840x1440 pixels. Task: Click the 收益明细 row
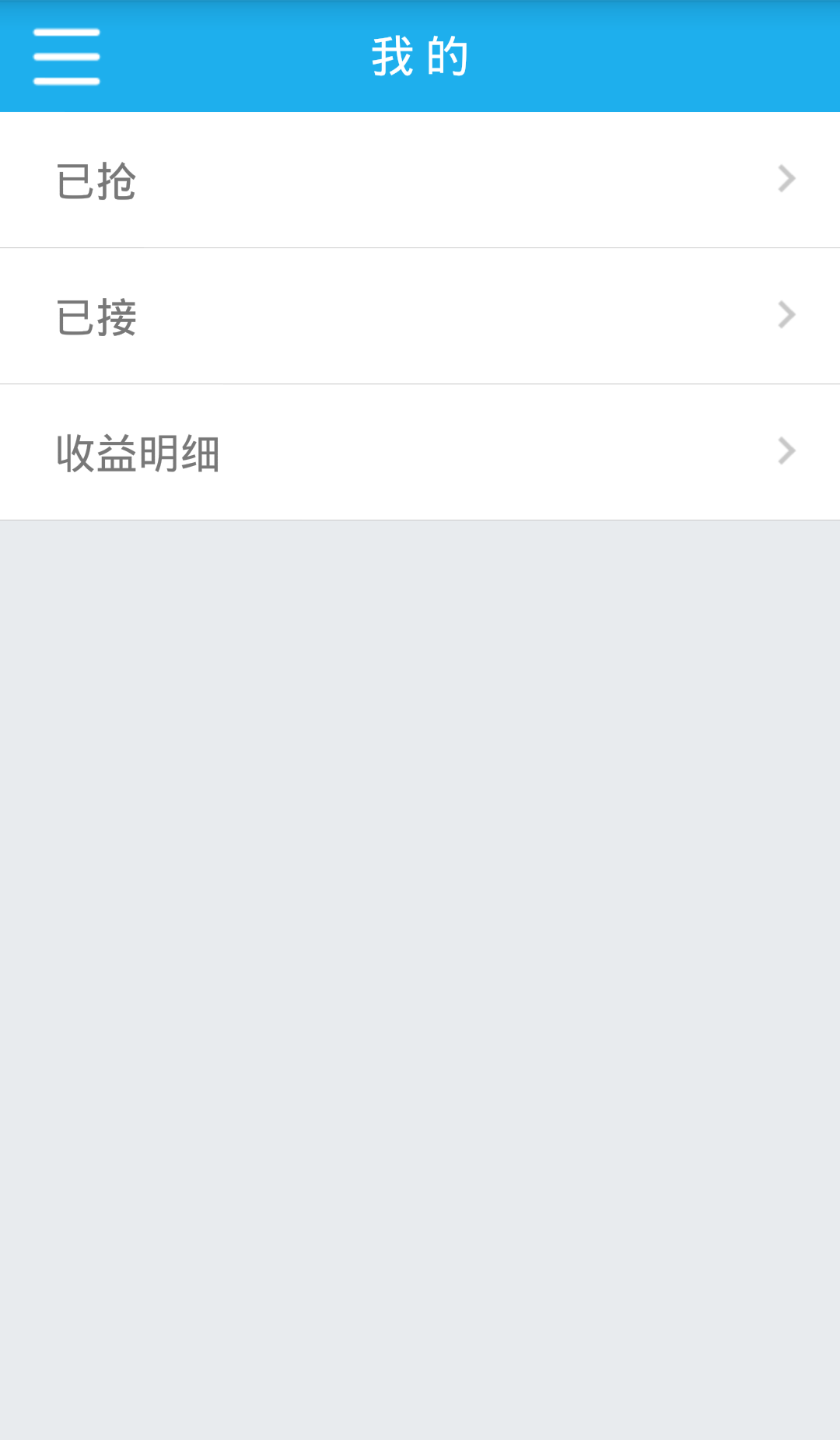click(x=420, y=450)
